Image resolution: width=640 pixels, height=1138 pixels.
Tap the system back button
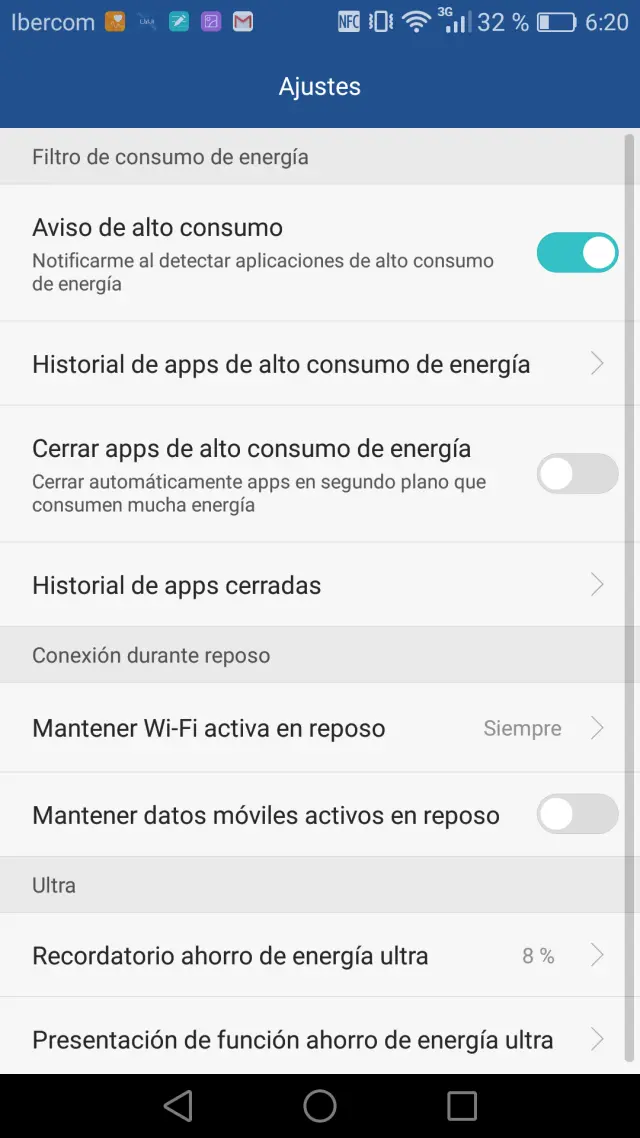pyautogui.click(x=178, y=1105)
